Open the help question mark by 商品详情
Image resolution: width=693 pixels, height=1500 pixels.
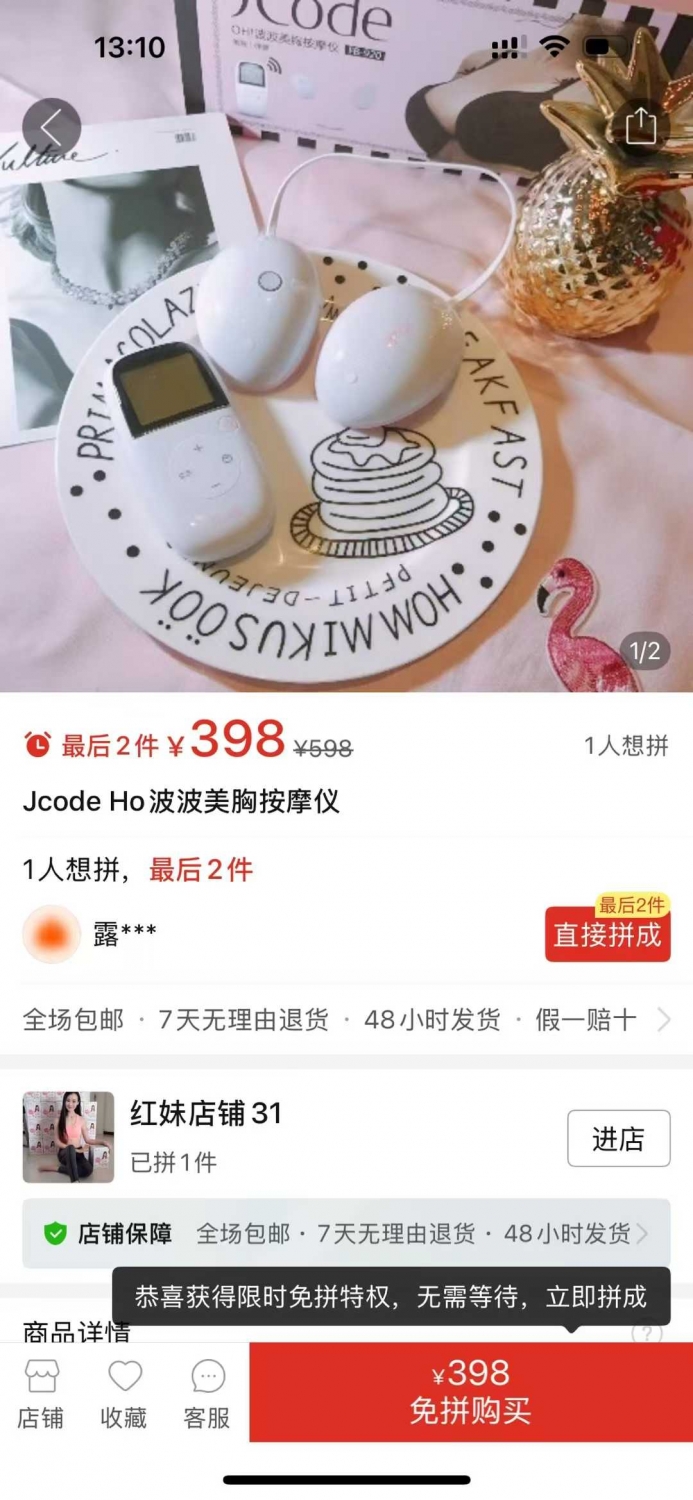[647, 1333]
